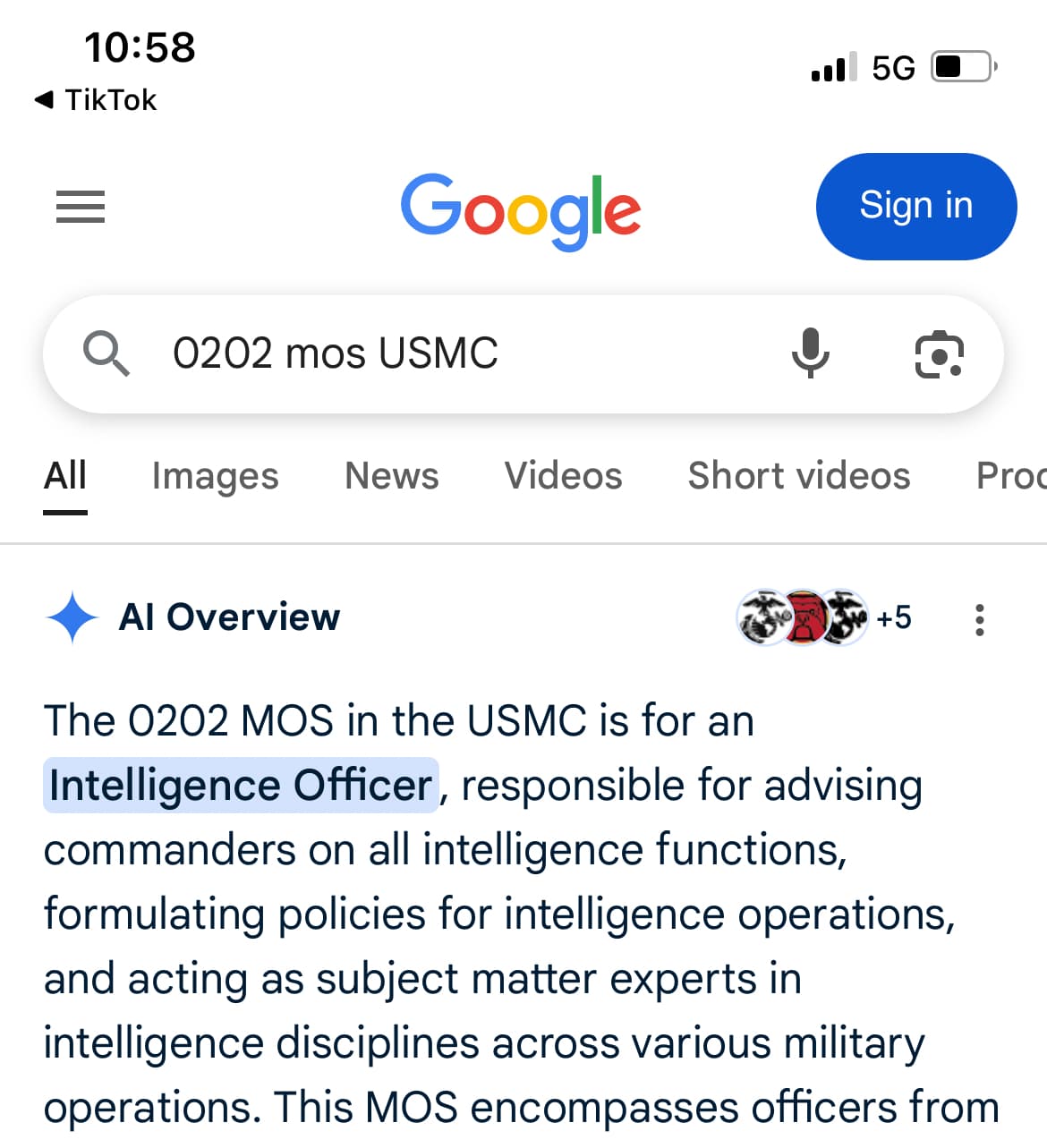Open the hamburger menu

pos(81,207)
